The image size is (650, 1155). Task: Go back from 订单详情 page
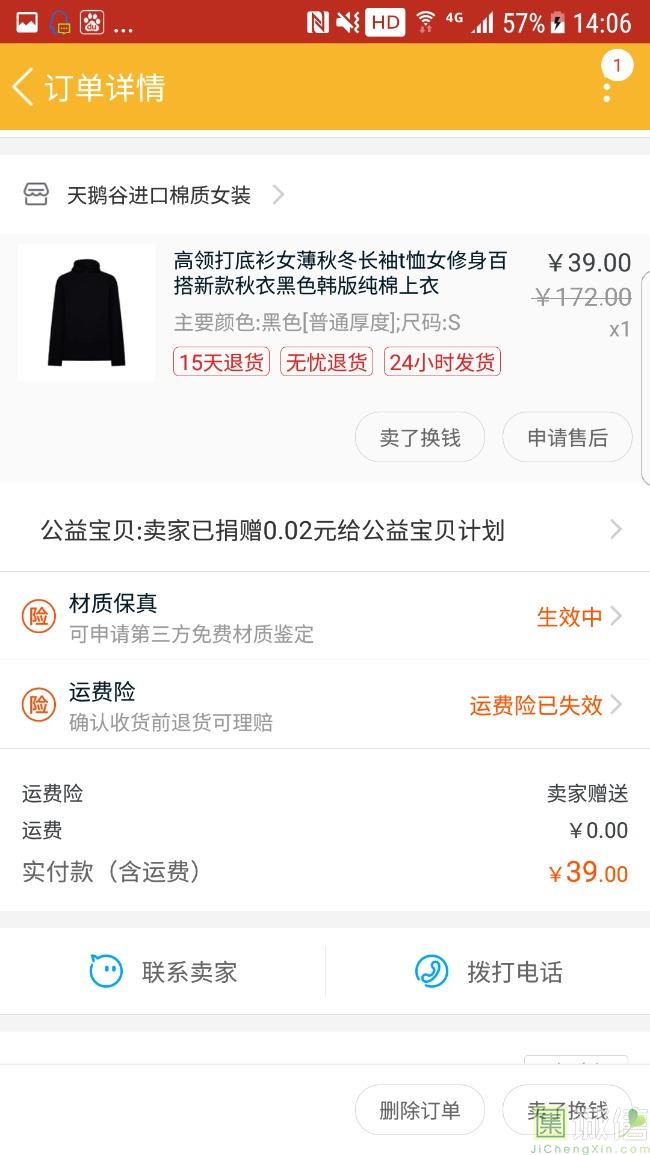click(x=24, y=87)
